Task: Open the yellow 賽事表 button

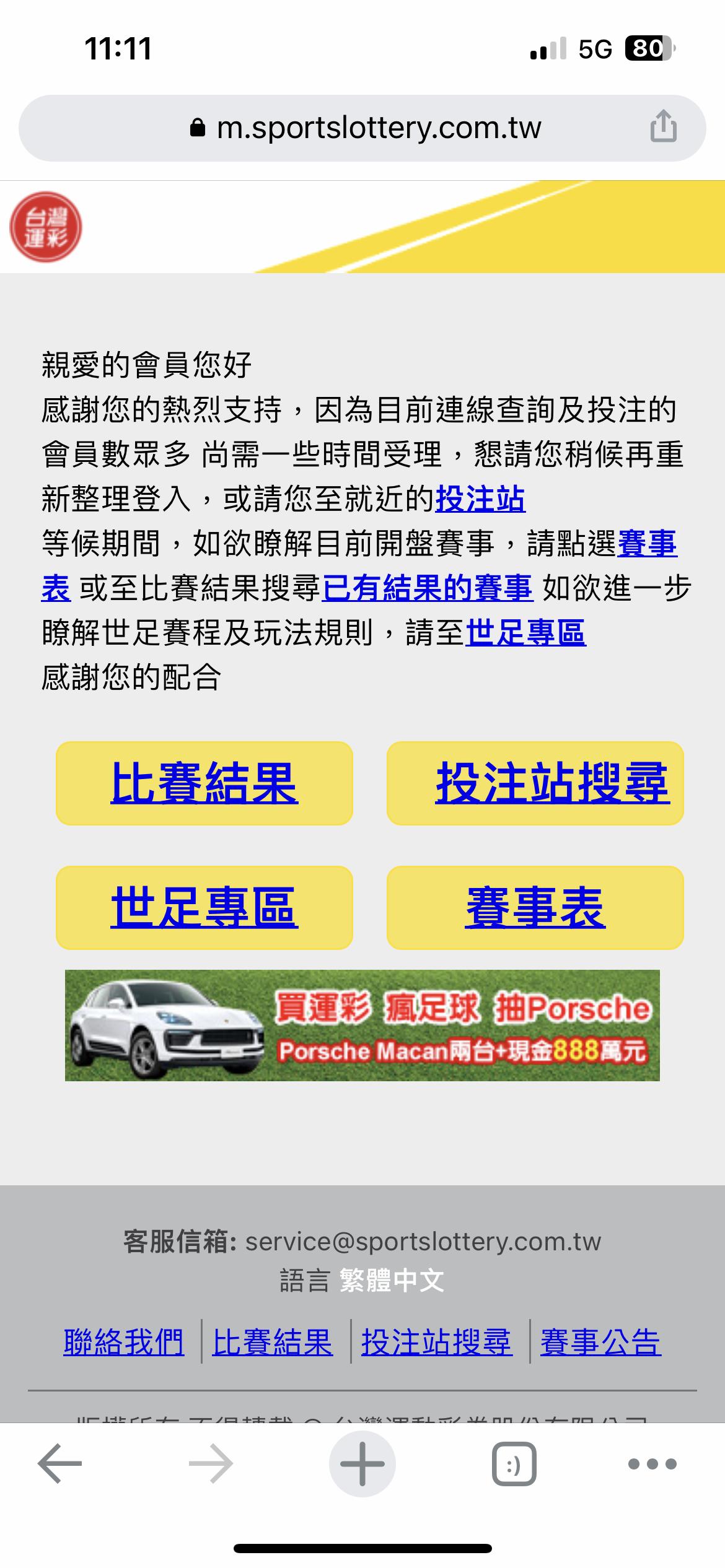Action: pyautogui.click(x=535, y=908)
